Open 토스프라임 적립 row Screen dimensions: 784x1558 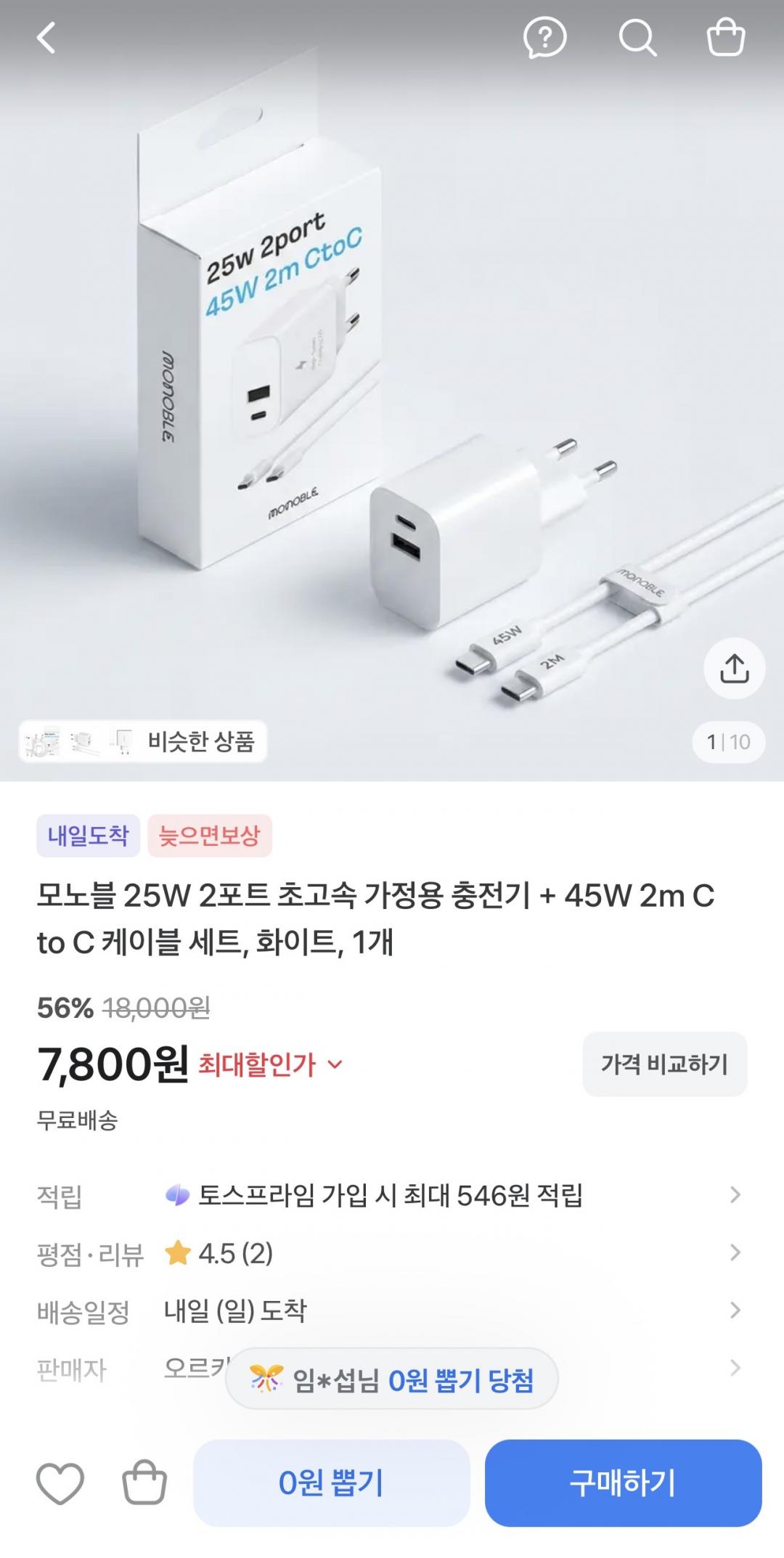click(392, 1195)
